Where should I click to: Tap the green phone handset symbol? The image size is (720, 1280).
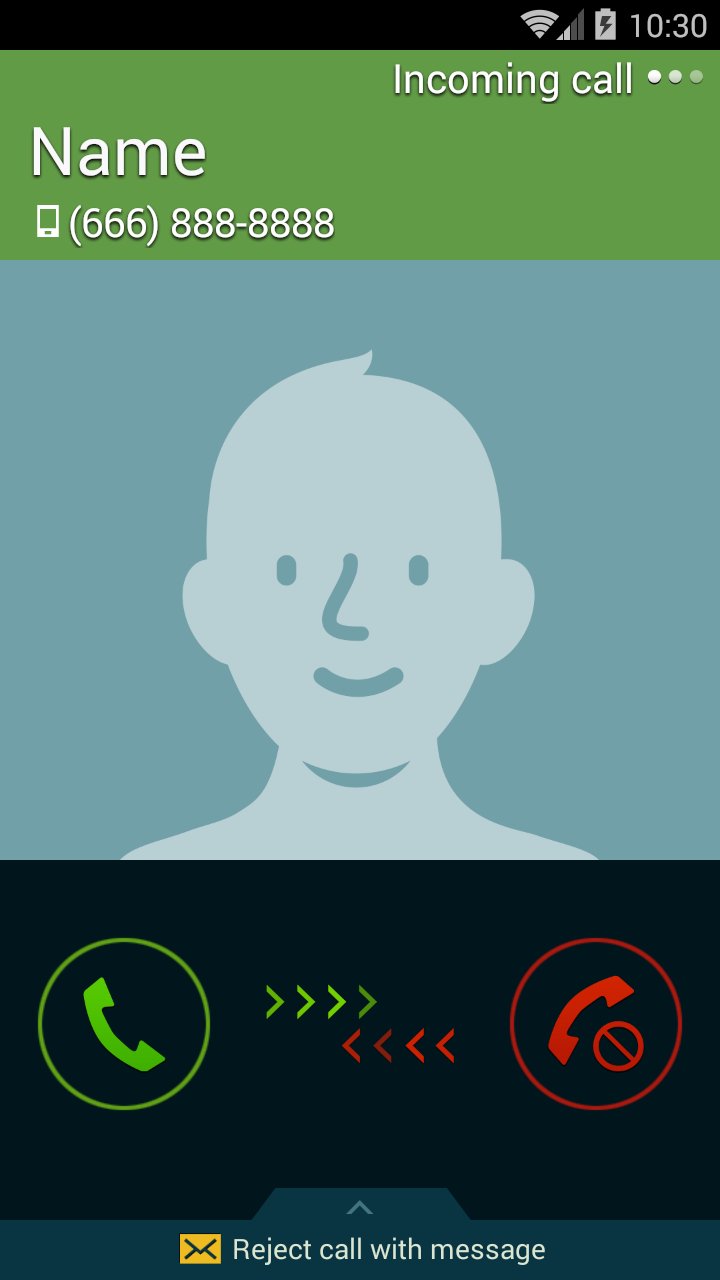(123, 1024)
